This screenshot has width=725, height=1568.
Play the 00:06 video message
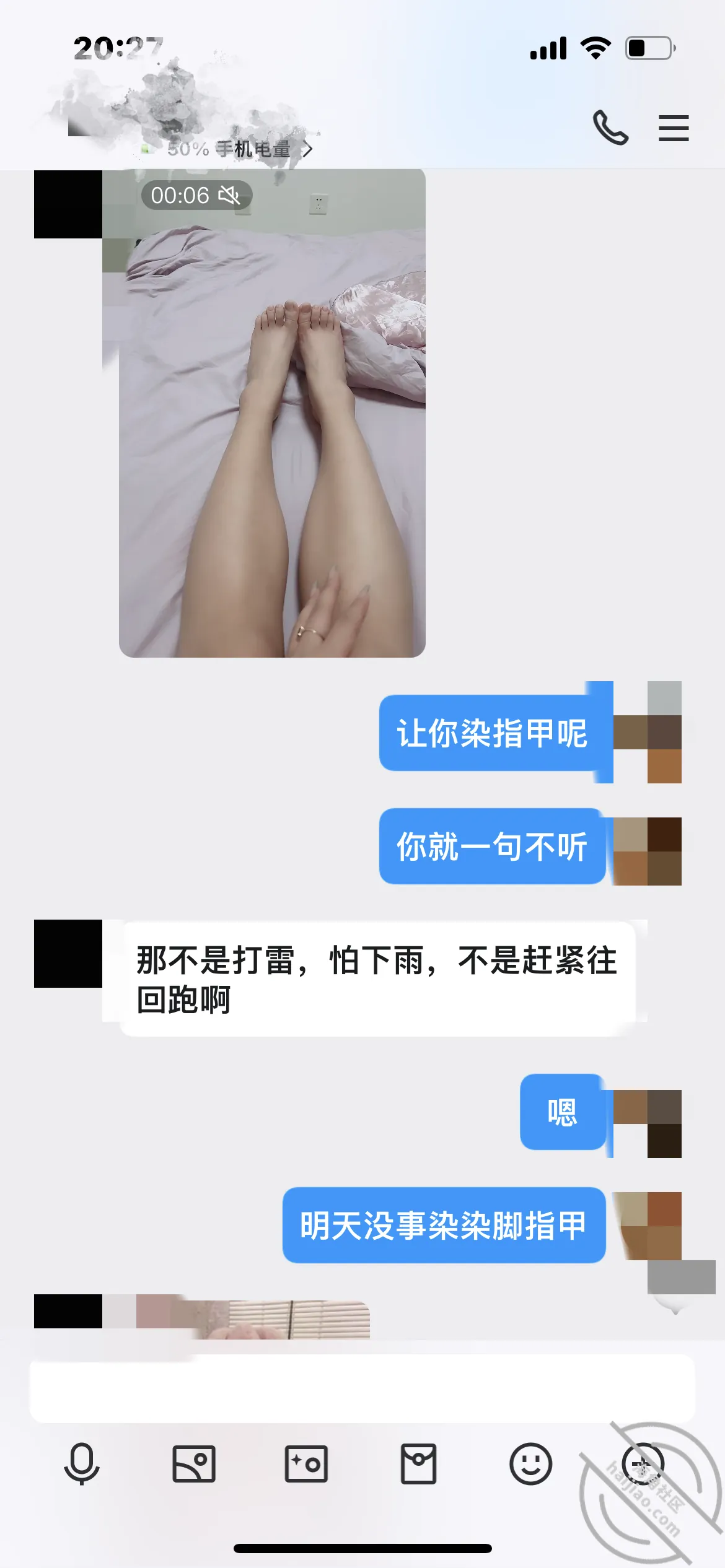click(272, 413)
